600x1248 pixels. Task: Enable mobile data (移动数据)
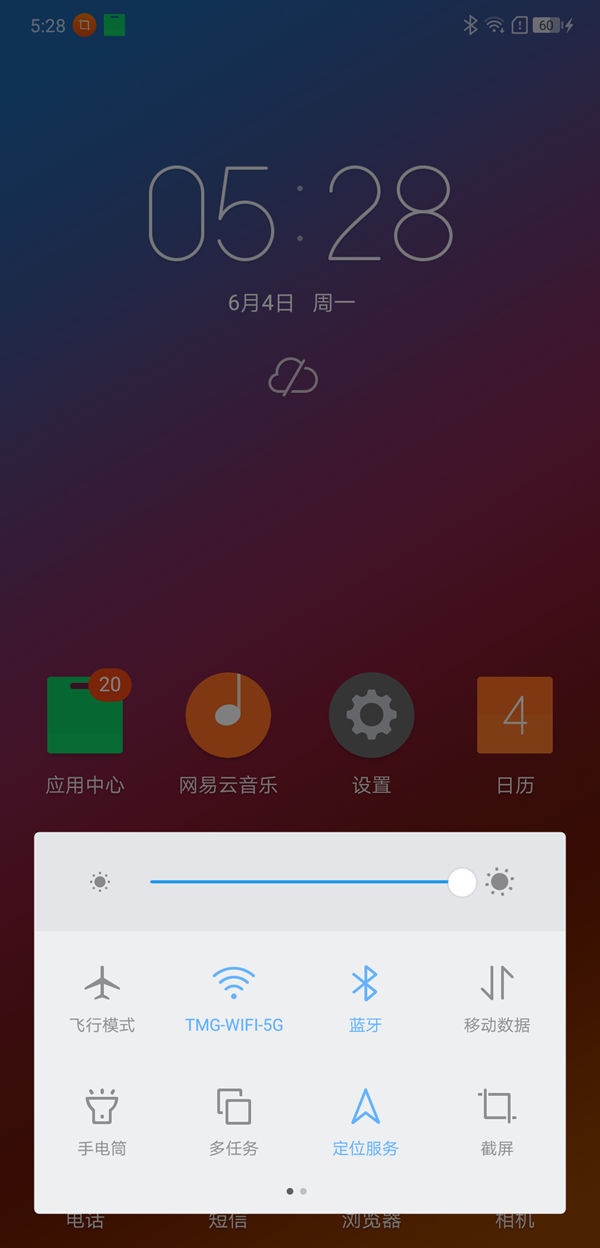tap(497, 985)
